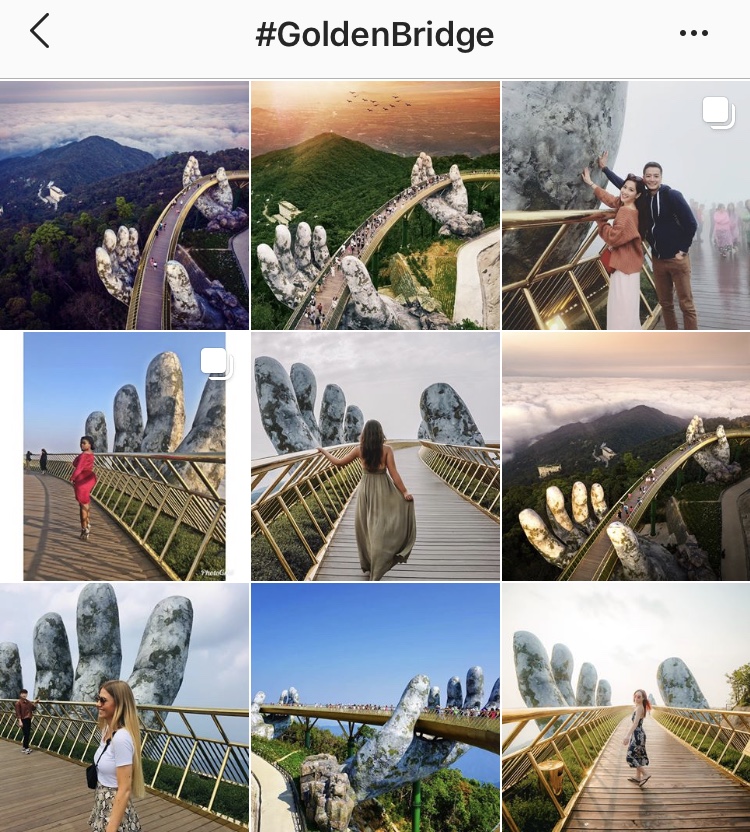Viewport: 750px width, 832px height.
Task: View the woman in long olive dress photo
Action: coord(375,456)
